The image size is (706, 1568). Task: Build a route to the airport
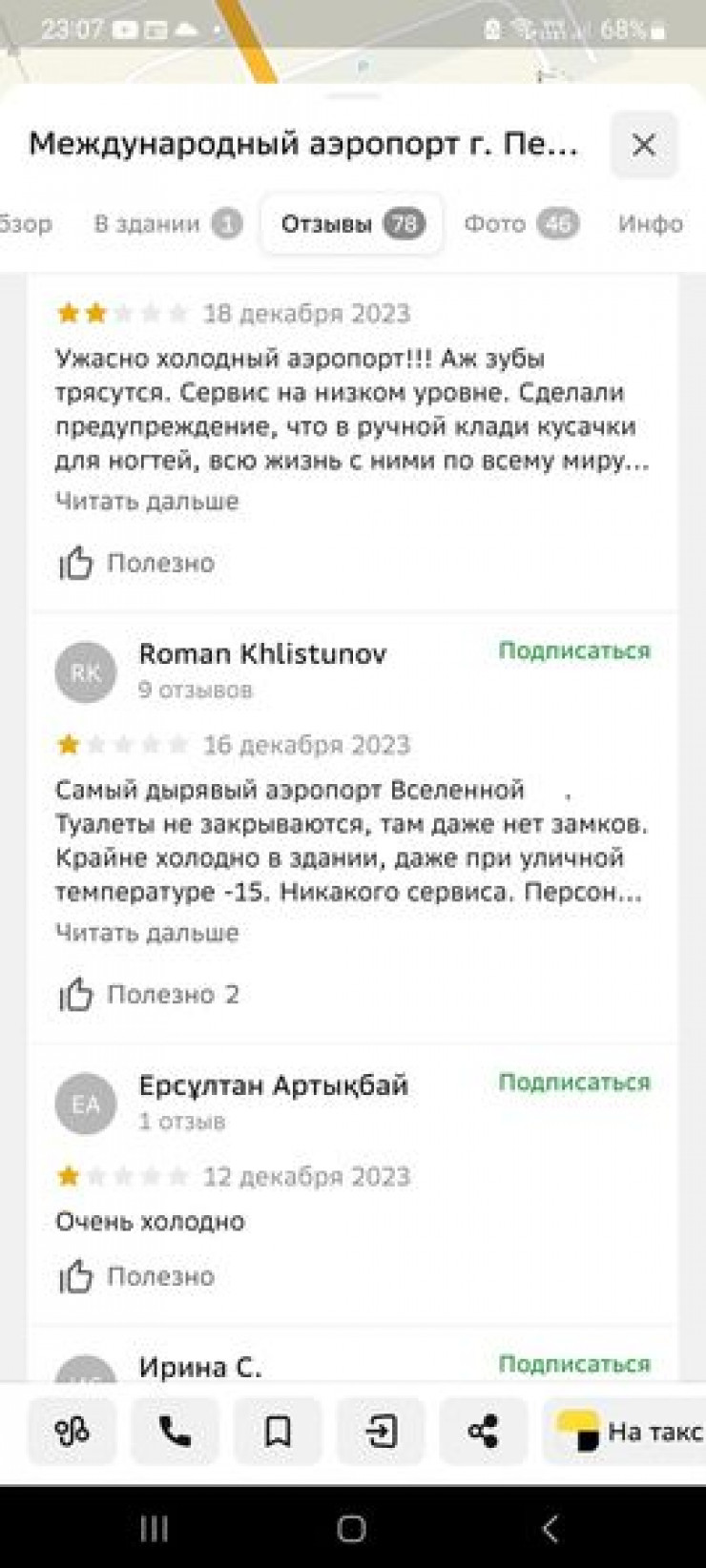73,1431
